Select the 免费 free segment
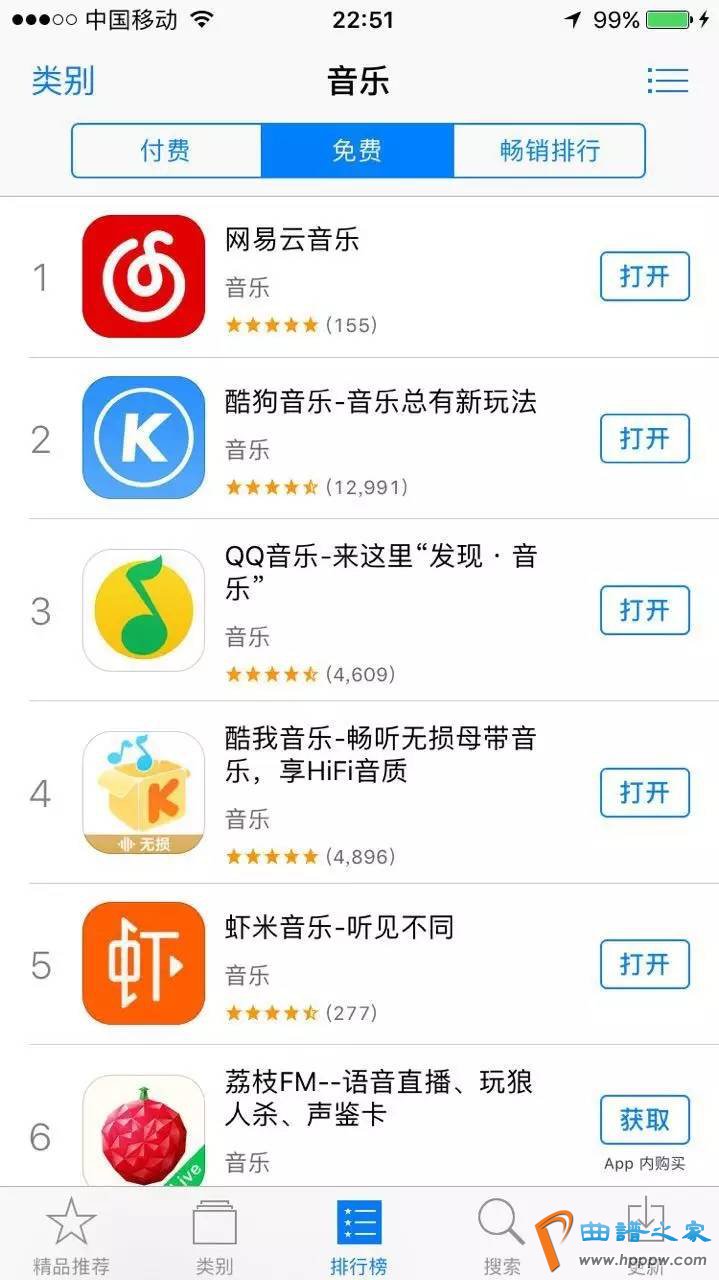719x1280 pixels. click(357, 151)
